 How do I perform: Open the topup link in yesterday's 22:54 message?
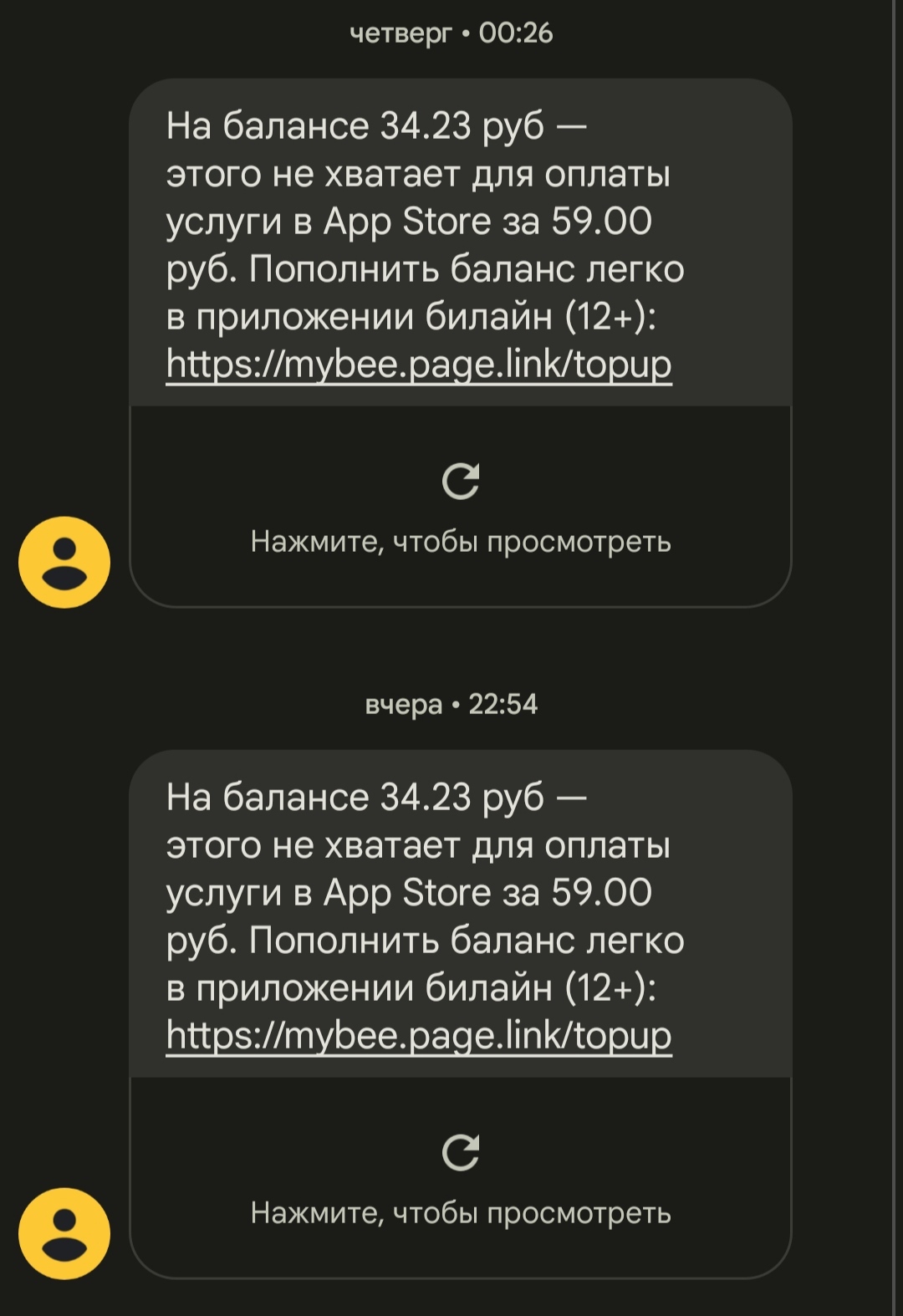coord(418,1036)
